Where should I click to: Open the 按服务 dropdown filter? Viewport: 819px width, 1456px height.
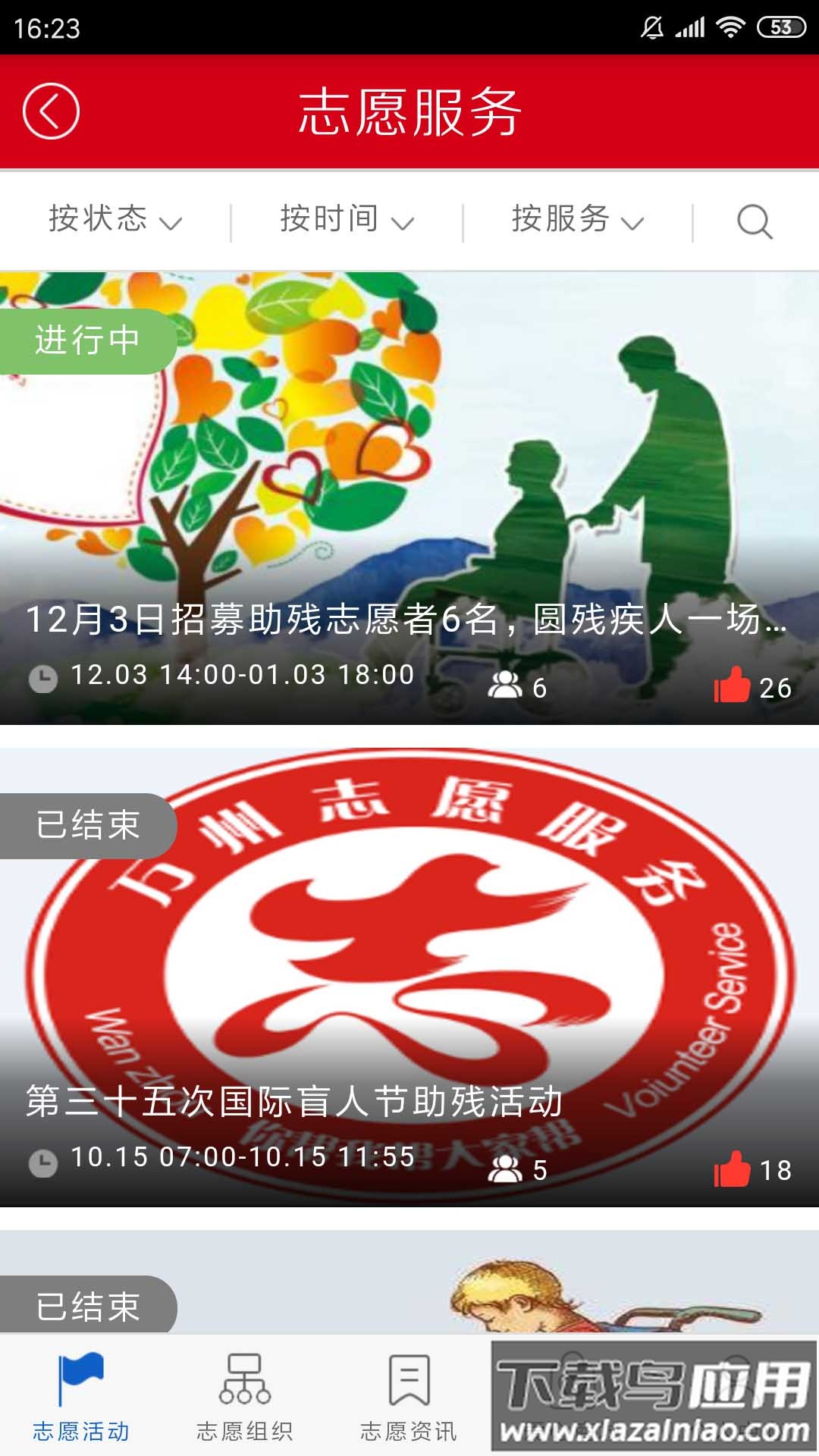[x=576, y=220]
